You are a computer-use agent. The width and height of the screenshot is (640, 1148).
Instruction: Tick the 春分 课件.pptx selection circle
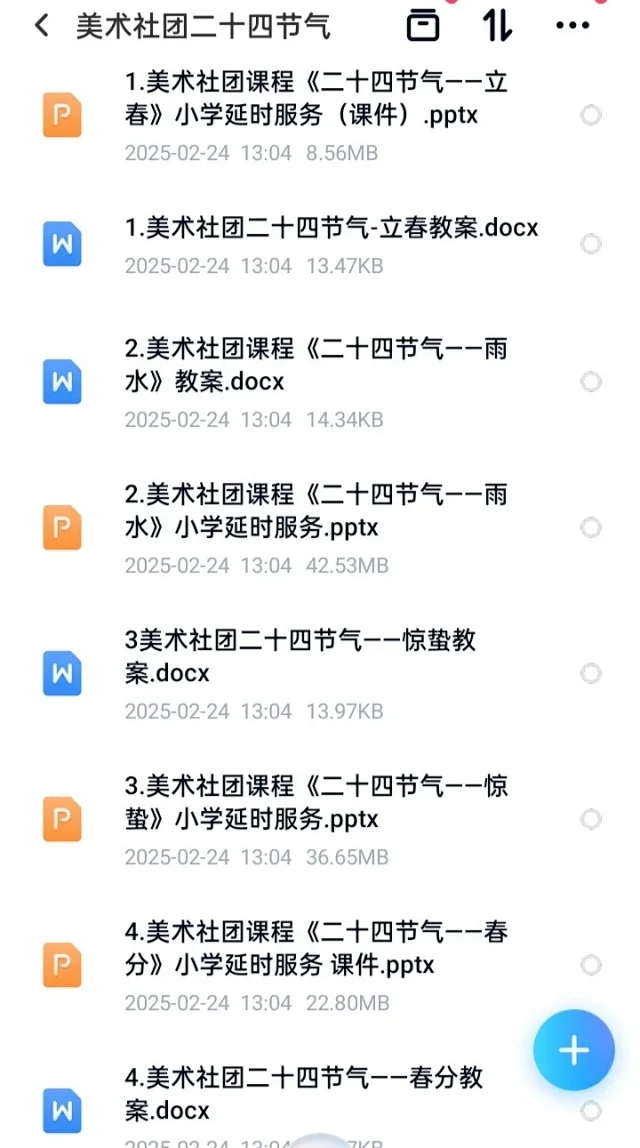coord(591,965)
